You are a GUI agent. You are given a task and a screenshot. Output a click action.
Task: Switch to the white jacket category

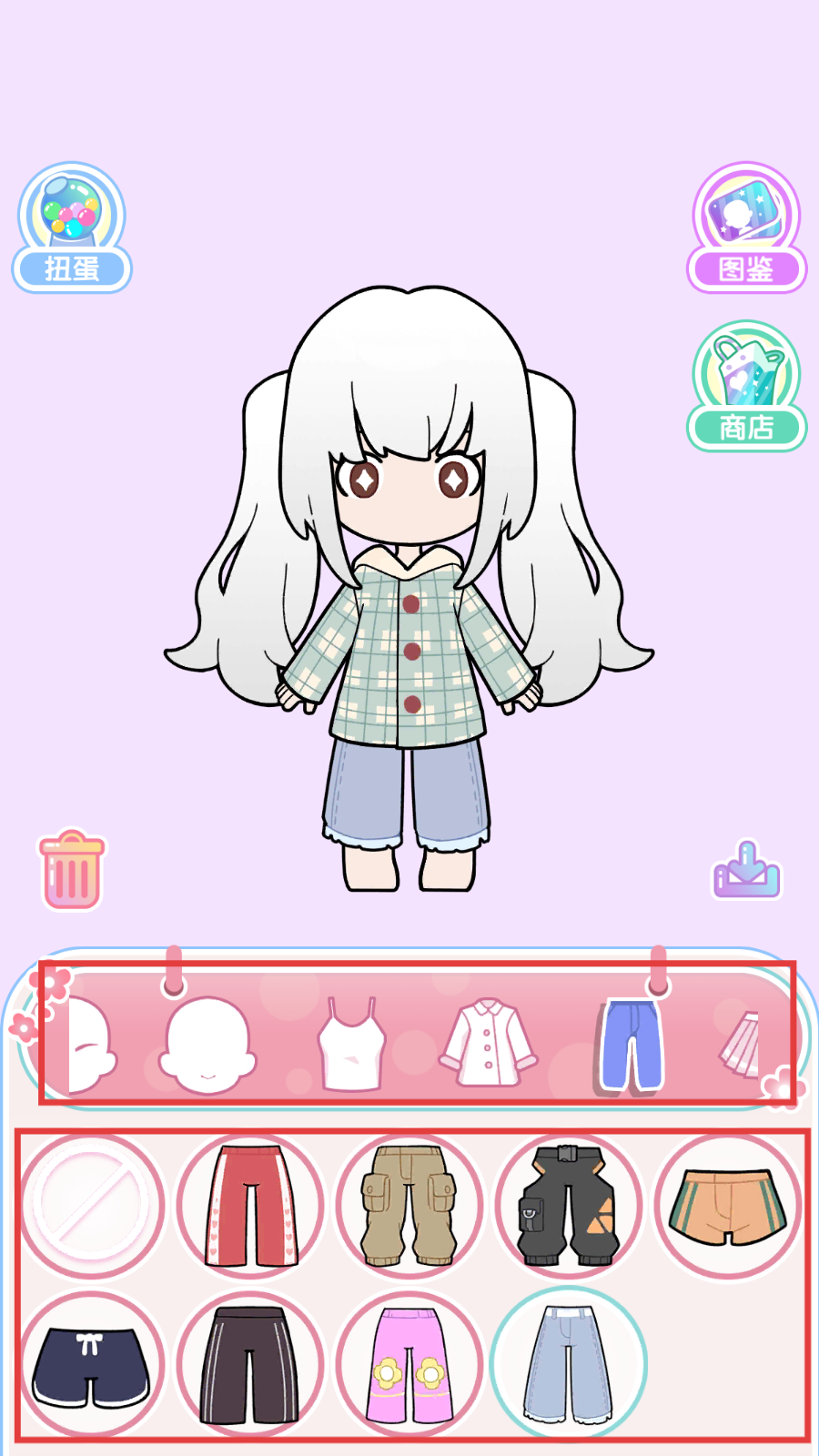point(489,1043)
